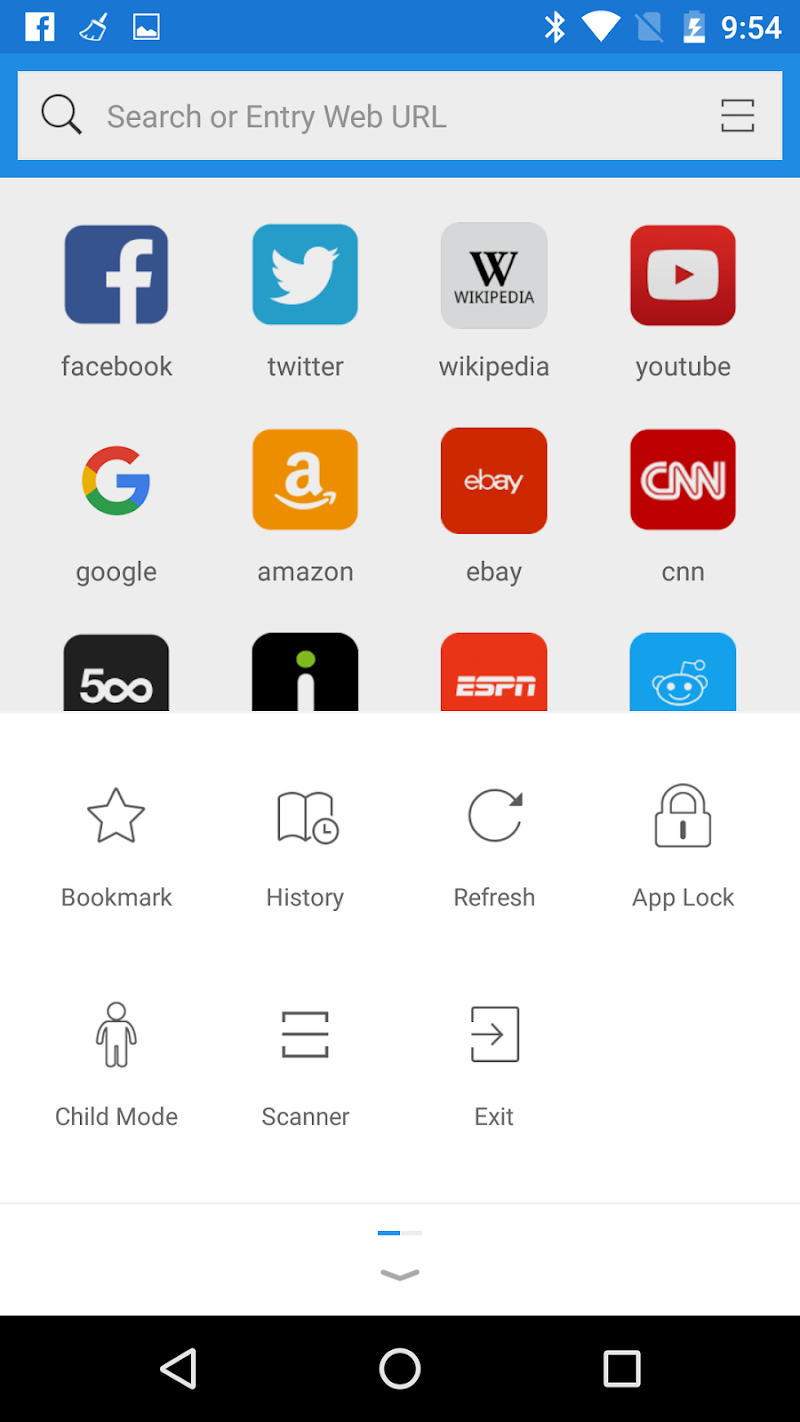Open the scan icon in the search bar
This screenshot has height=1422, width=800.
(x=737, y=116)
